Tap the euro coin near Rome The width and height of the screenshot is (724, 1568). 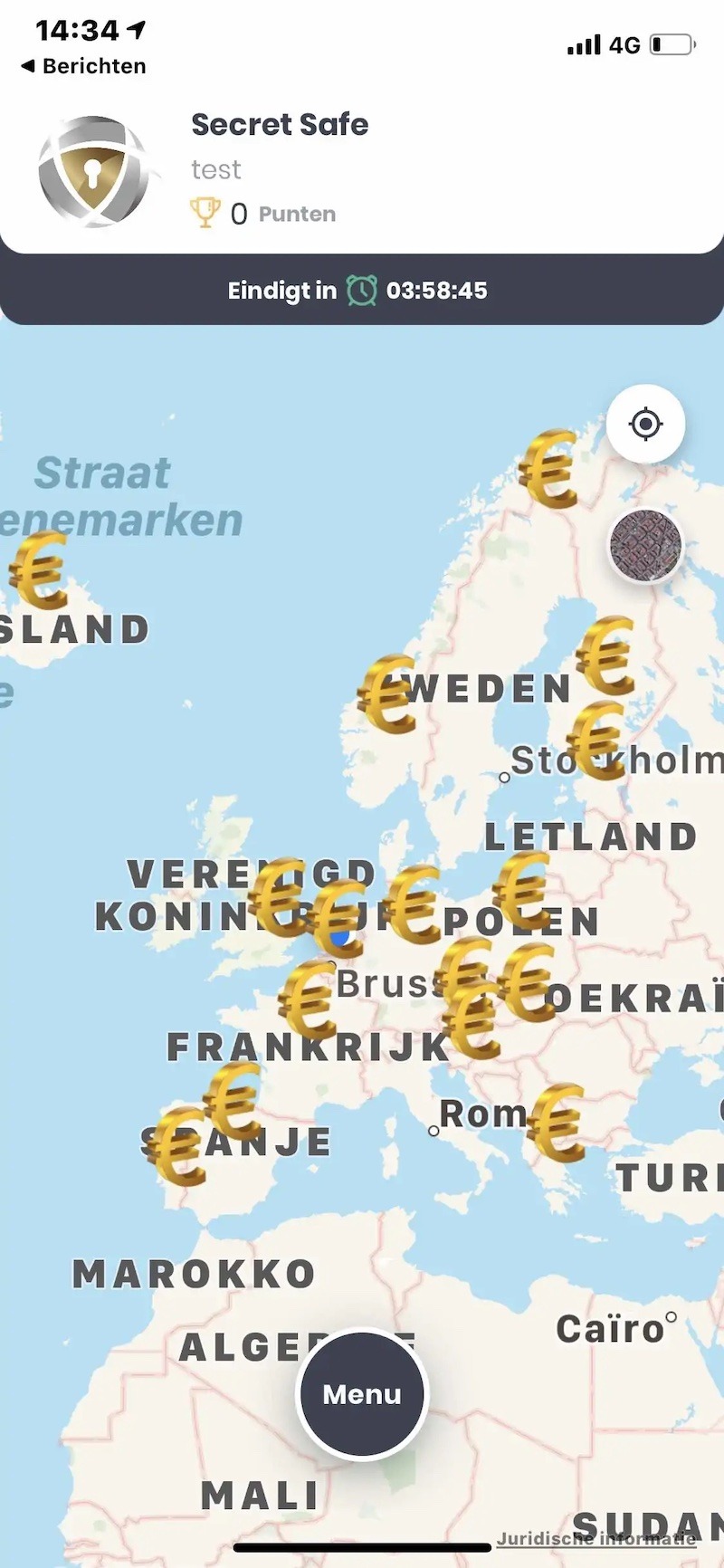point(557,1123)
